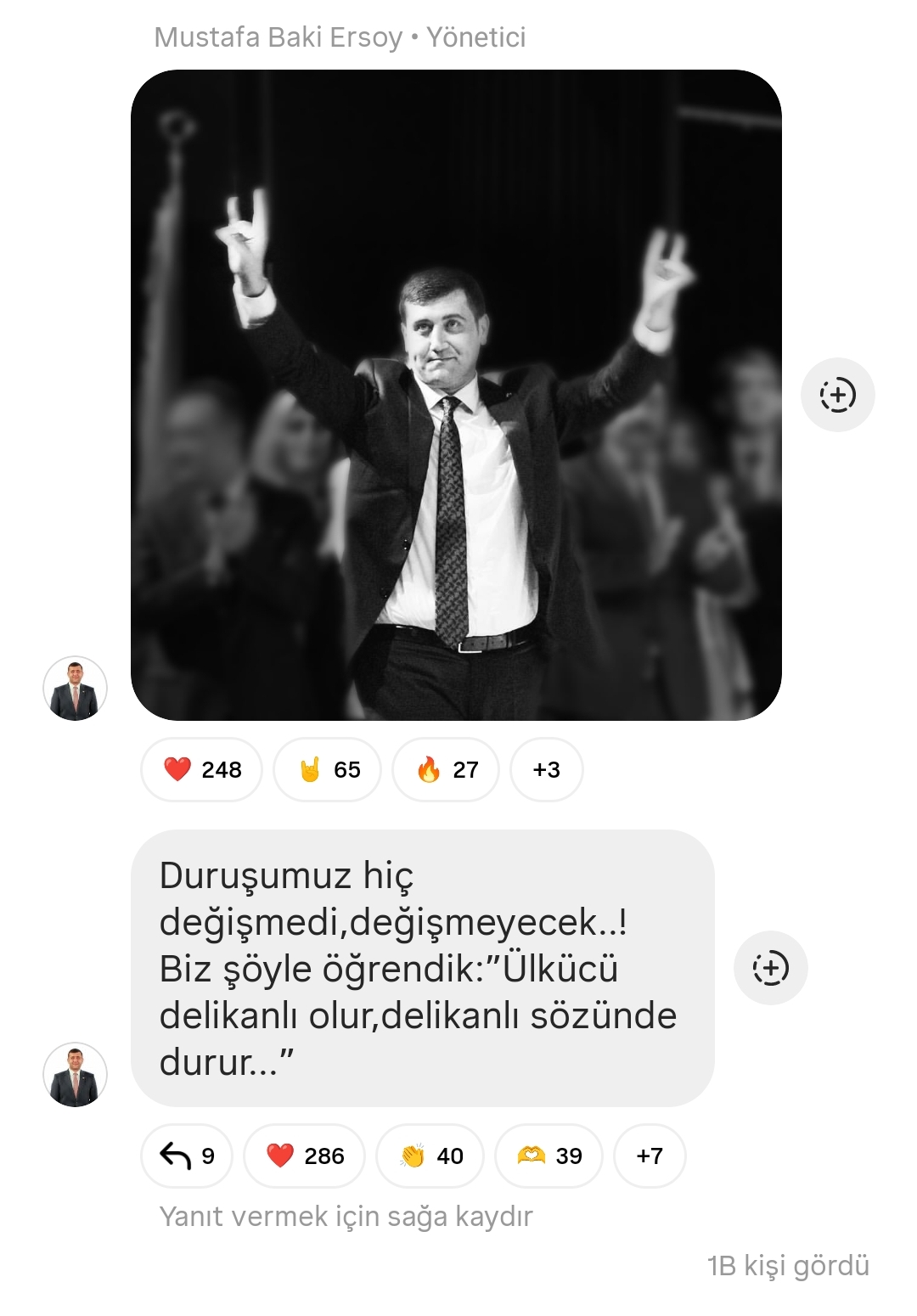Tap the heart reaction with 286 count
Viewport: 917px width, 1316px height.
click(304, 1156)
